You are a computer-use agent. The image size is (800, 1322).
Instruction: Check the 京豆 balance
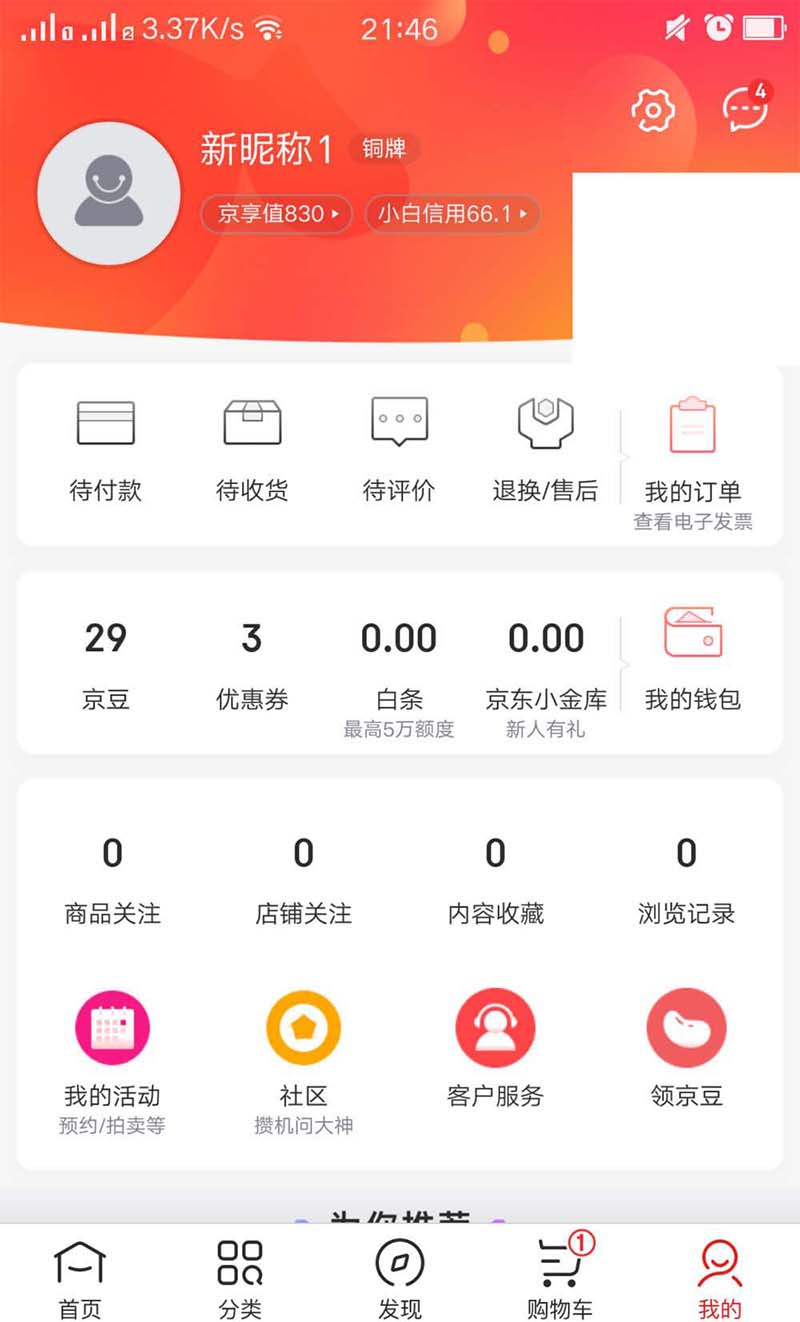[x=105, y=663]
